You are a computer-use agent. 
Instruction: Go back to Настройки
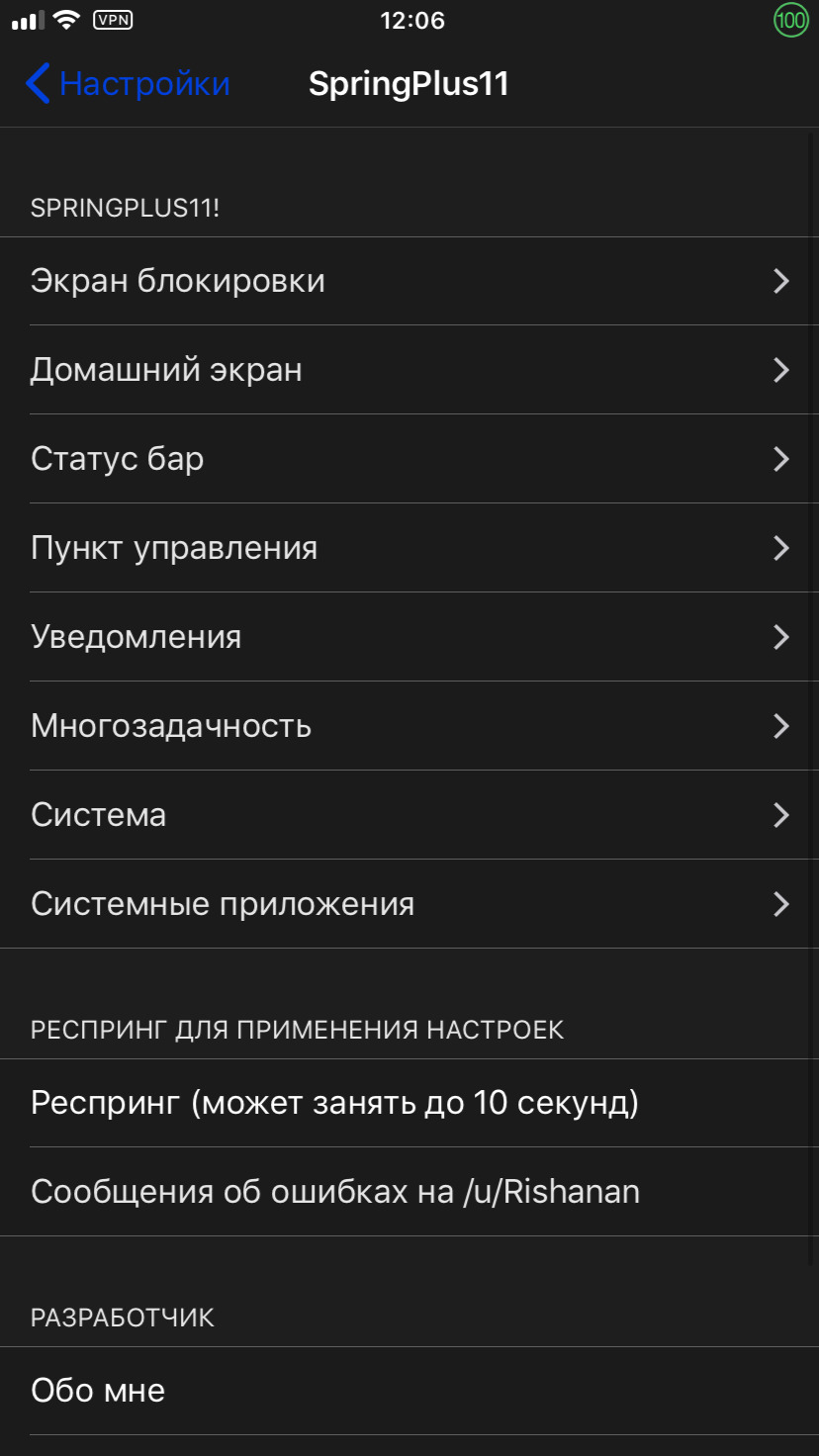tap(128, 84)
